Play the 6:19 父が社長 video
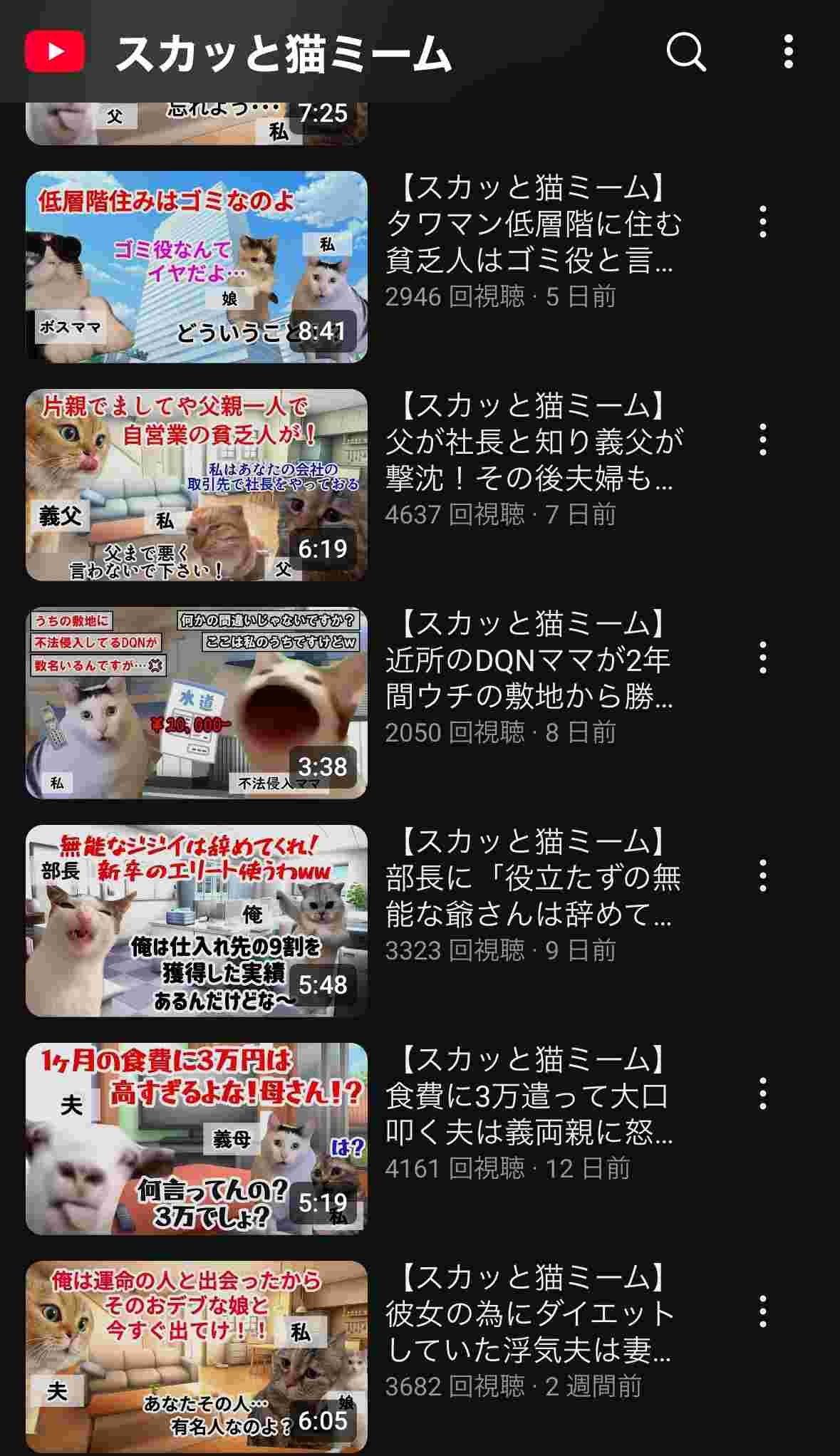This screenshot has width=840, height=1456. pyautogui.click(x=197, y=485)
